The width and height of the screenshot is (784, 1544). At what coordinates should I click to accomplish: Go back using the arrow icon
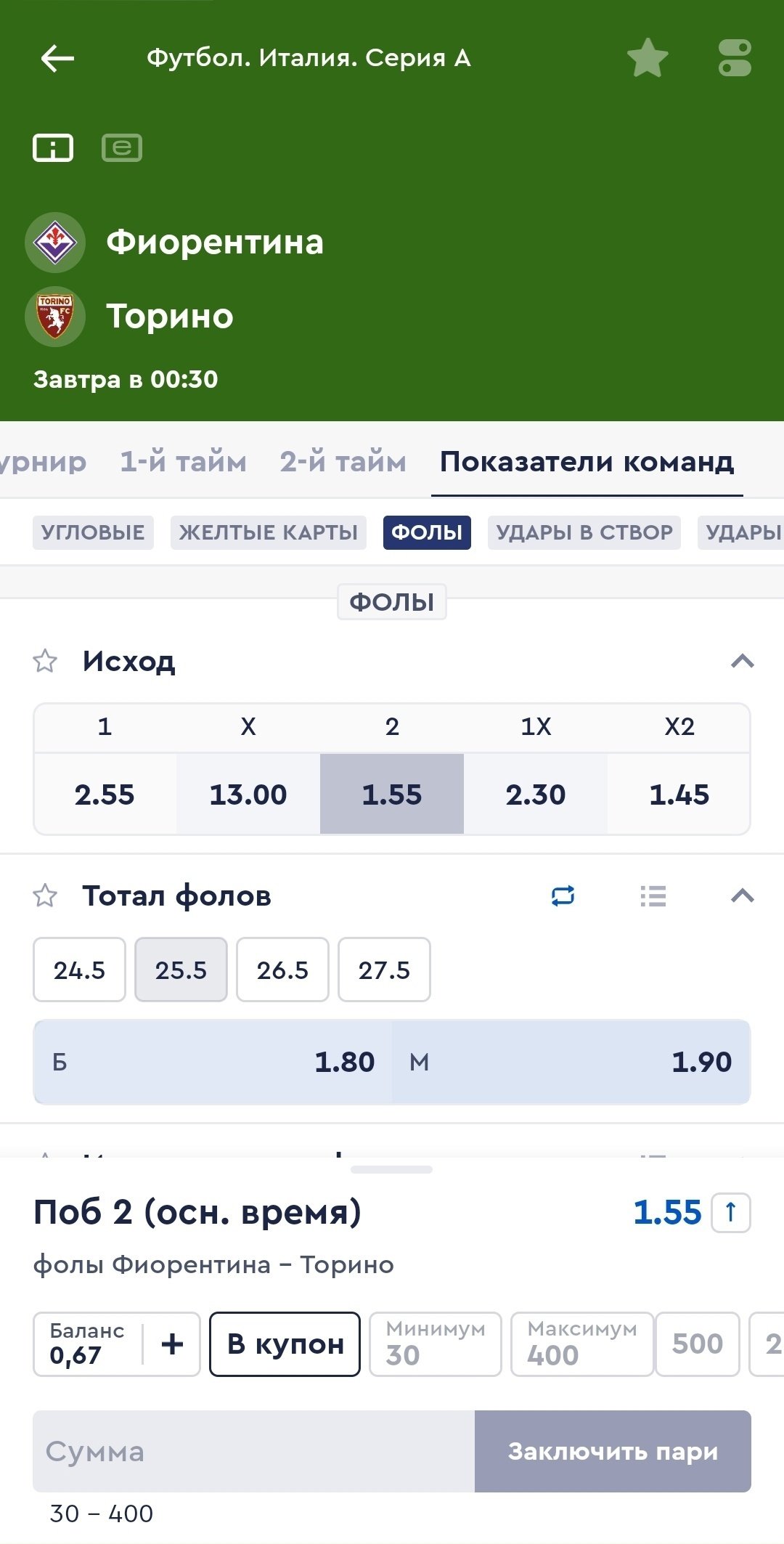coord(57,59)
